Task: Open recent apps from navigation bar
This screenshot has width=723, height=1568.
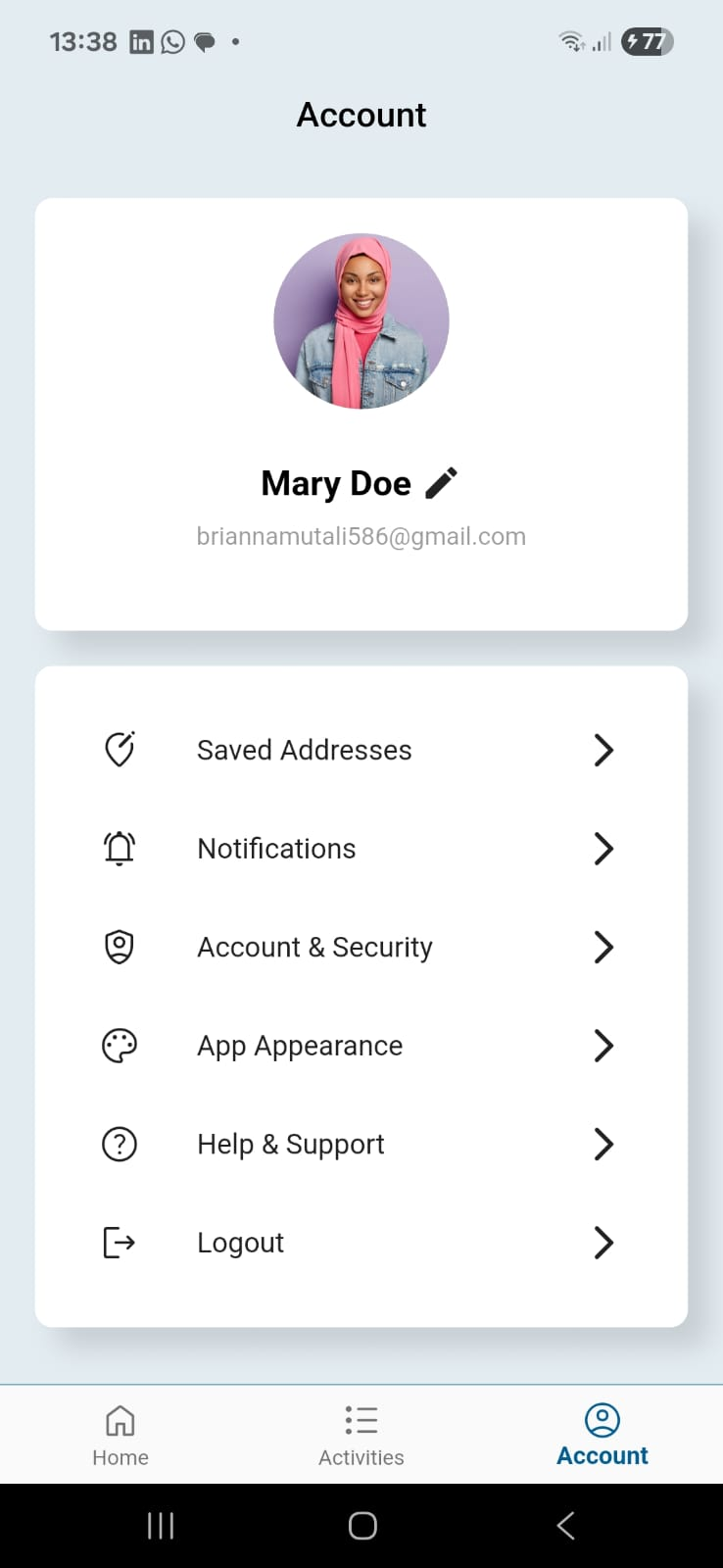Action: (161, 1525)
